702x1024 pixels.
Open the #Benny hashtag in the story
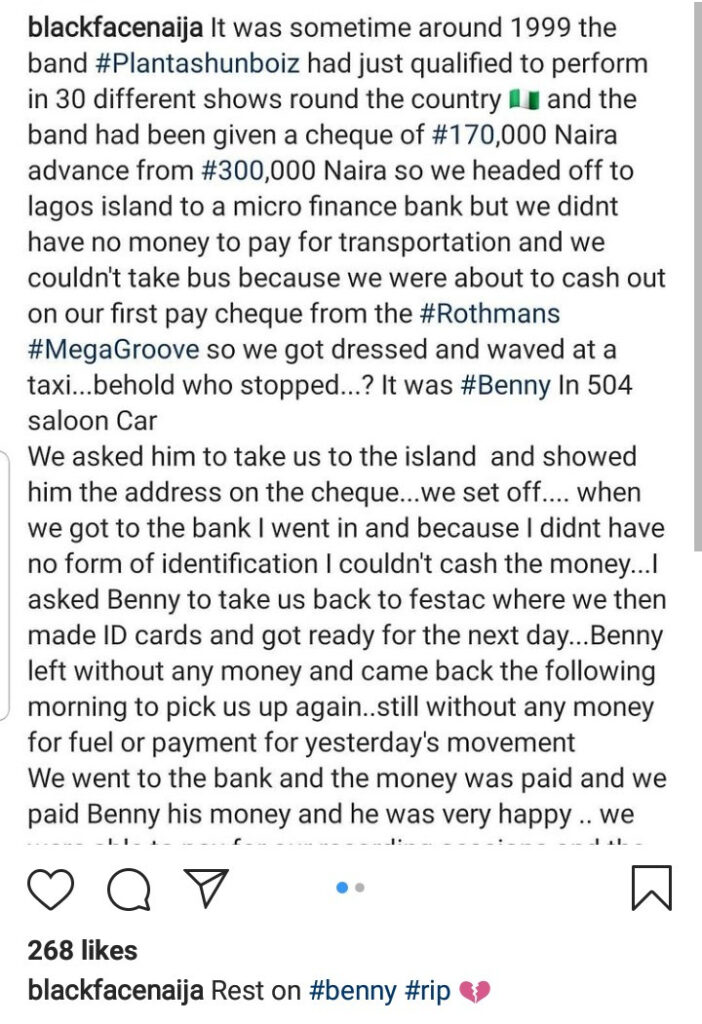[x=503, y=385]
